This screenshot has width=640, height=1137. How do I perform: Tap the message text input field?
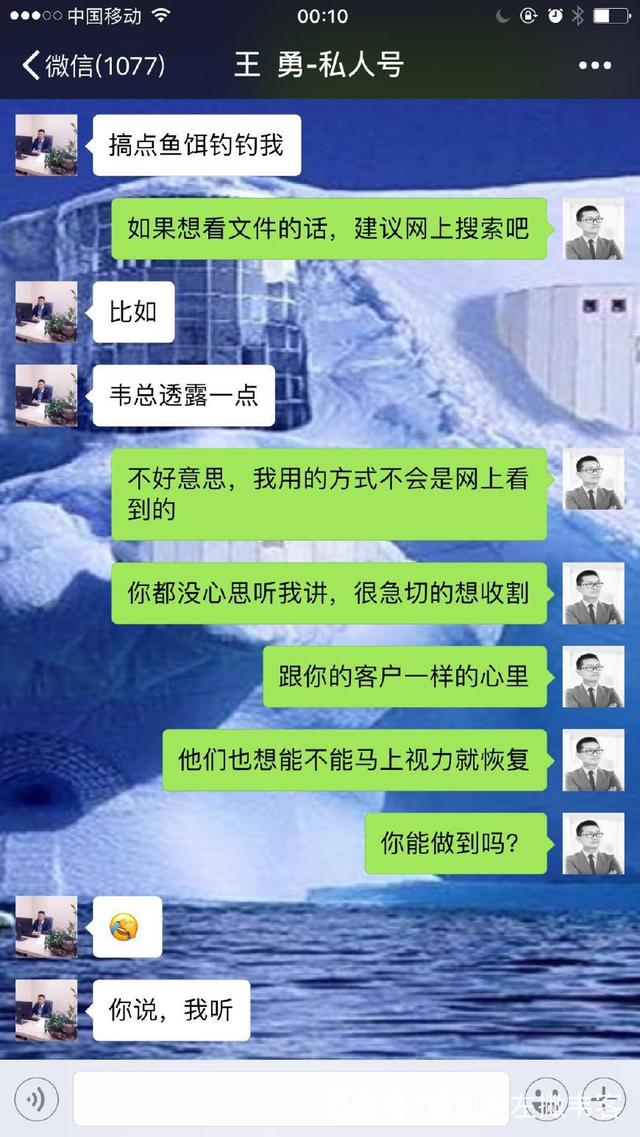pos(290,1100)
